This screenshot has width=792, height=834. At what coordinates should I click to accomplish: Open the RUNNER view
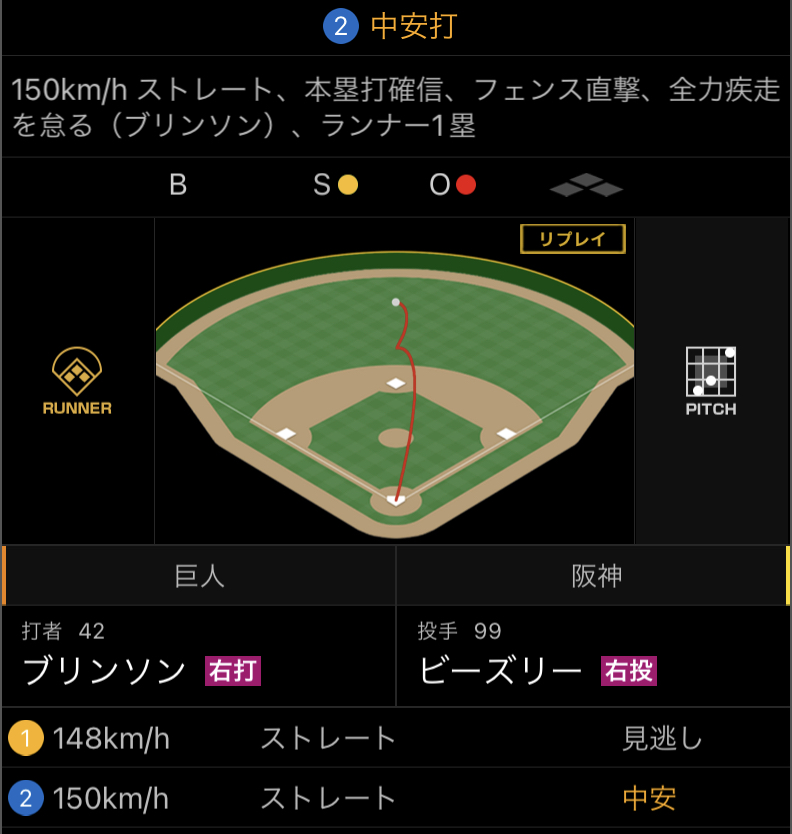77,381
